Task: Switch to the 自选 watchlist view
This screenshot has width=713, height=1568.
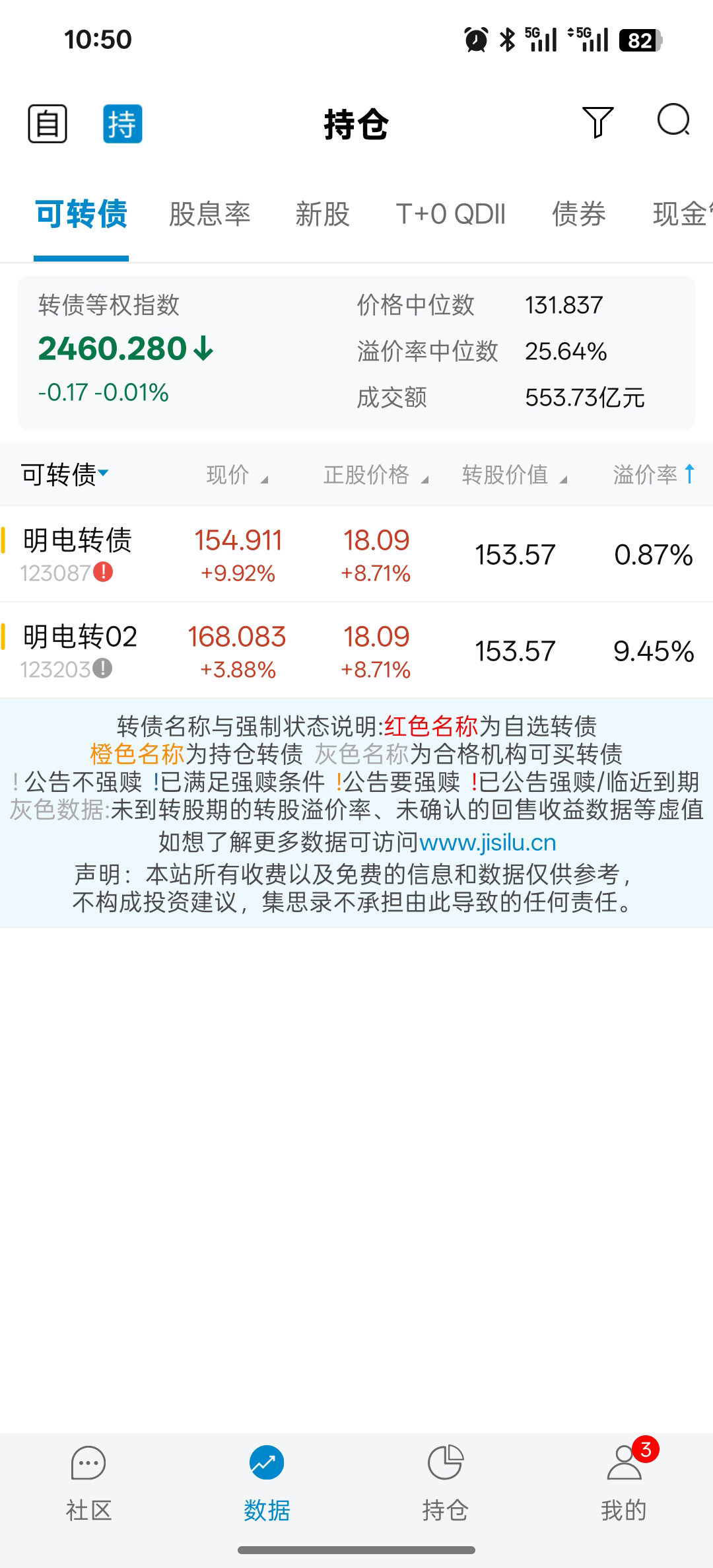Action: coord(48,124)
